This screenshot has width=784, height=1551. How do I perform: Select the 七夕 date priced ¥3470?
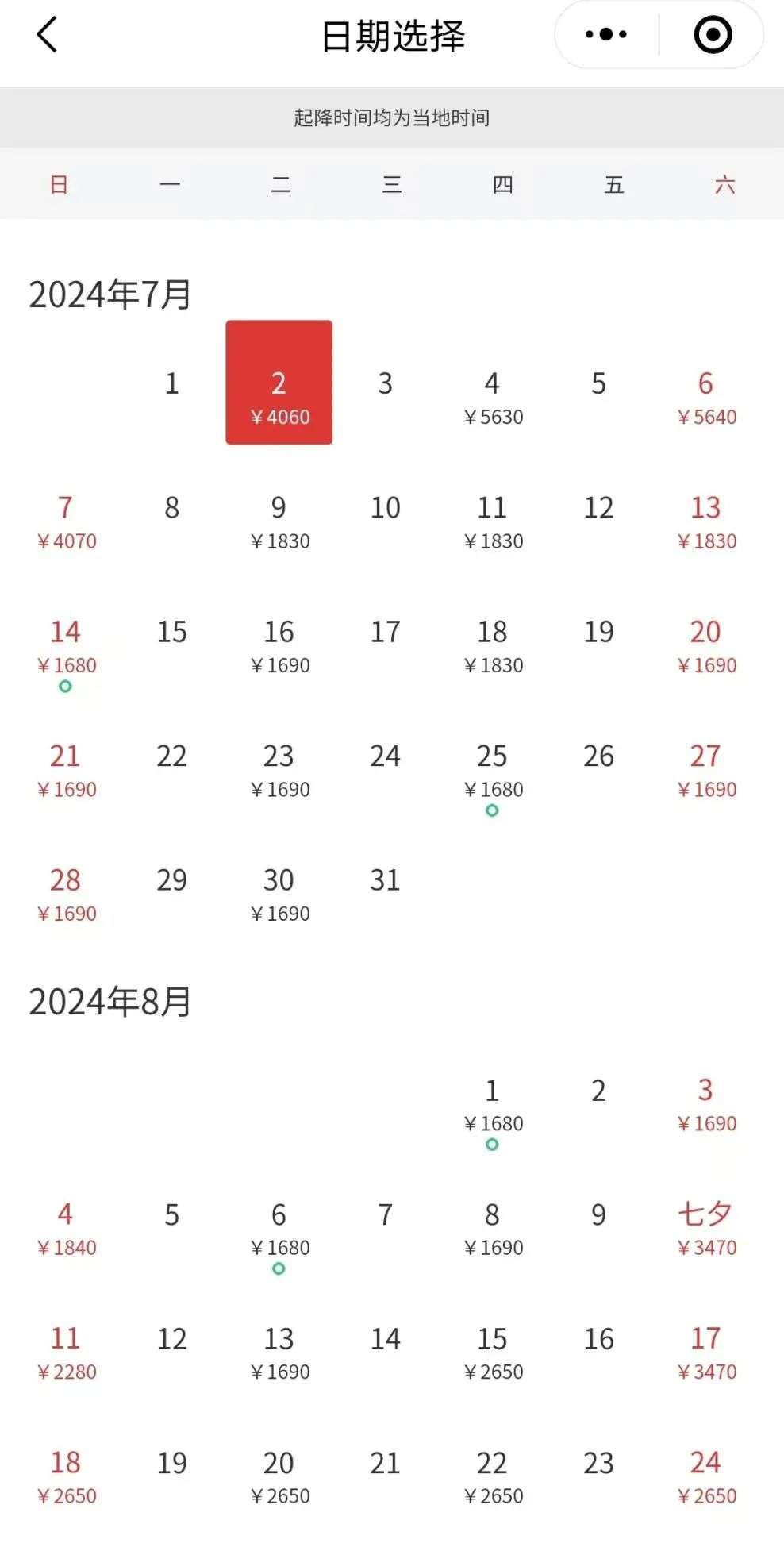point(706,1229)
